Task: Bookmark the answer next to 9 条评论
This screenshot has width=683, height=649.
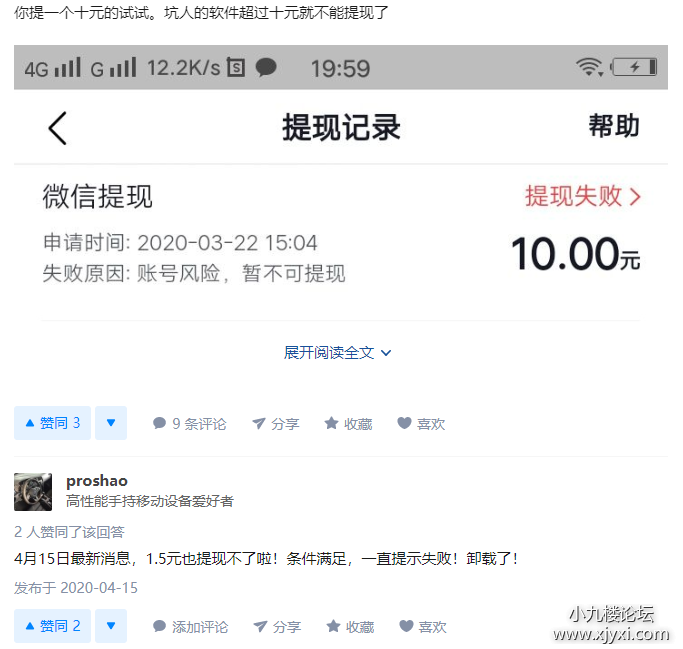Action: coord(348,424)
